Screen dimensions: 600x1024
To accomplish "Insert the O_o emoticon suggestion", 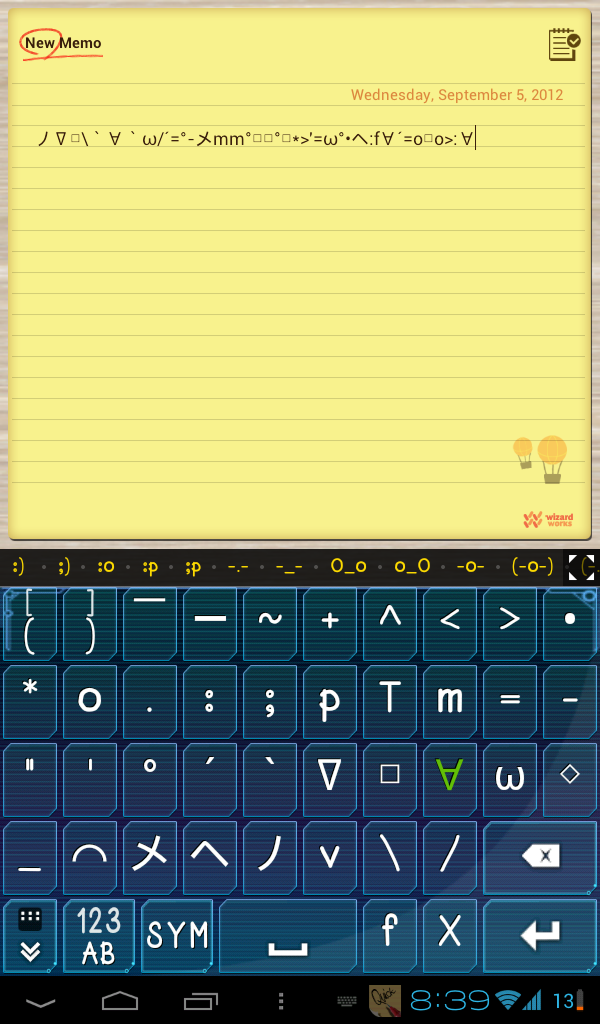I will point(349,567).
